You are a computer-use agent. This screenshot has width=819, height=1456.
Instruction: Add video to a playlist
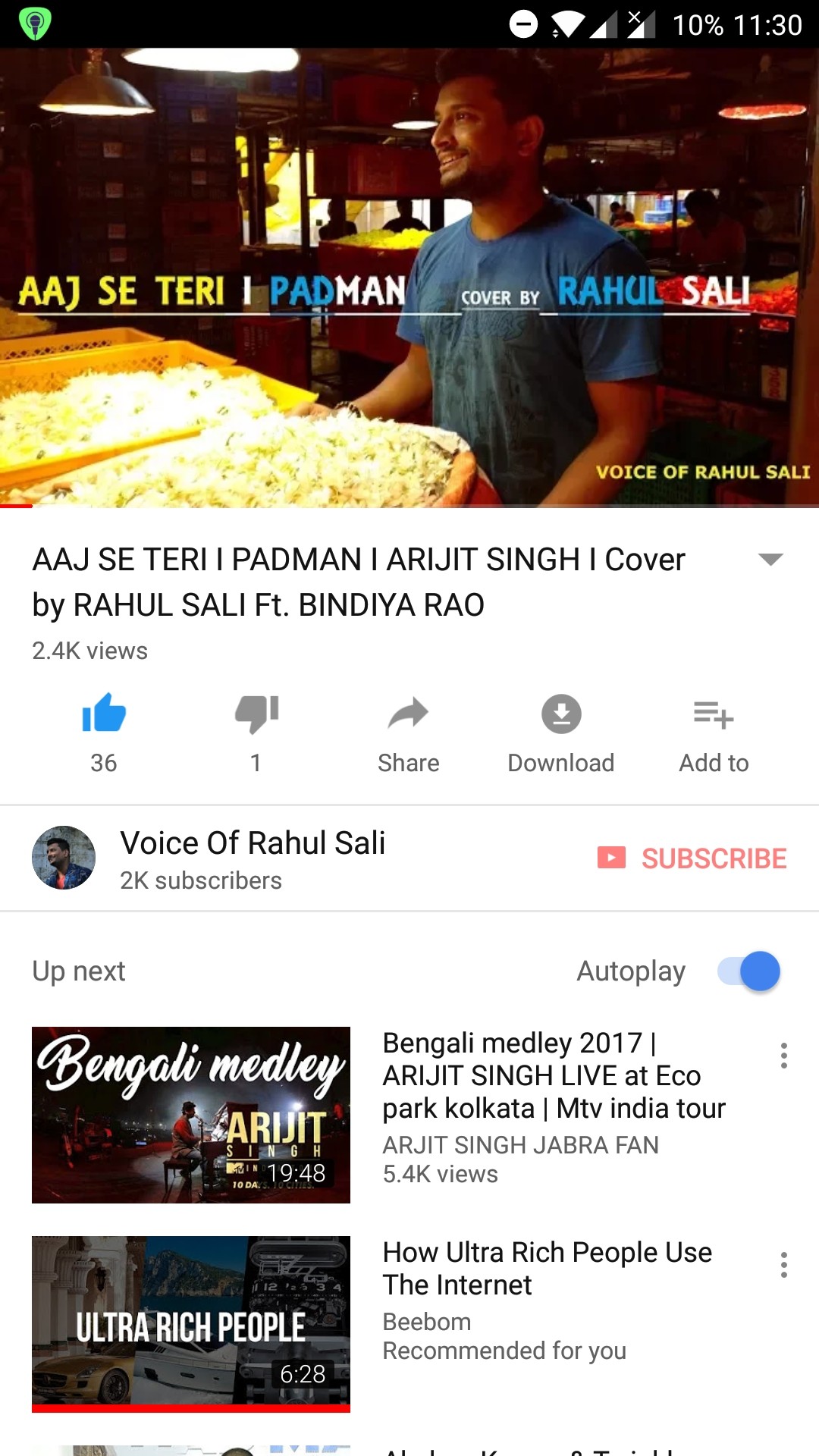pos(714,715)
